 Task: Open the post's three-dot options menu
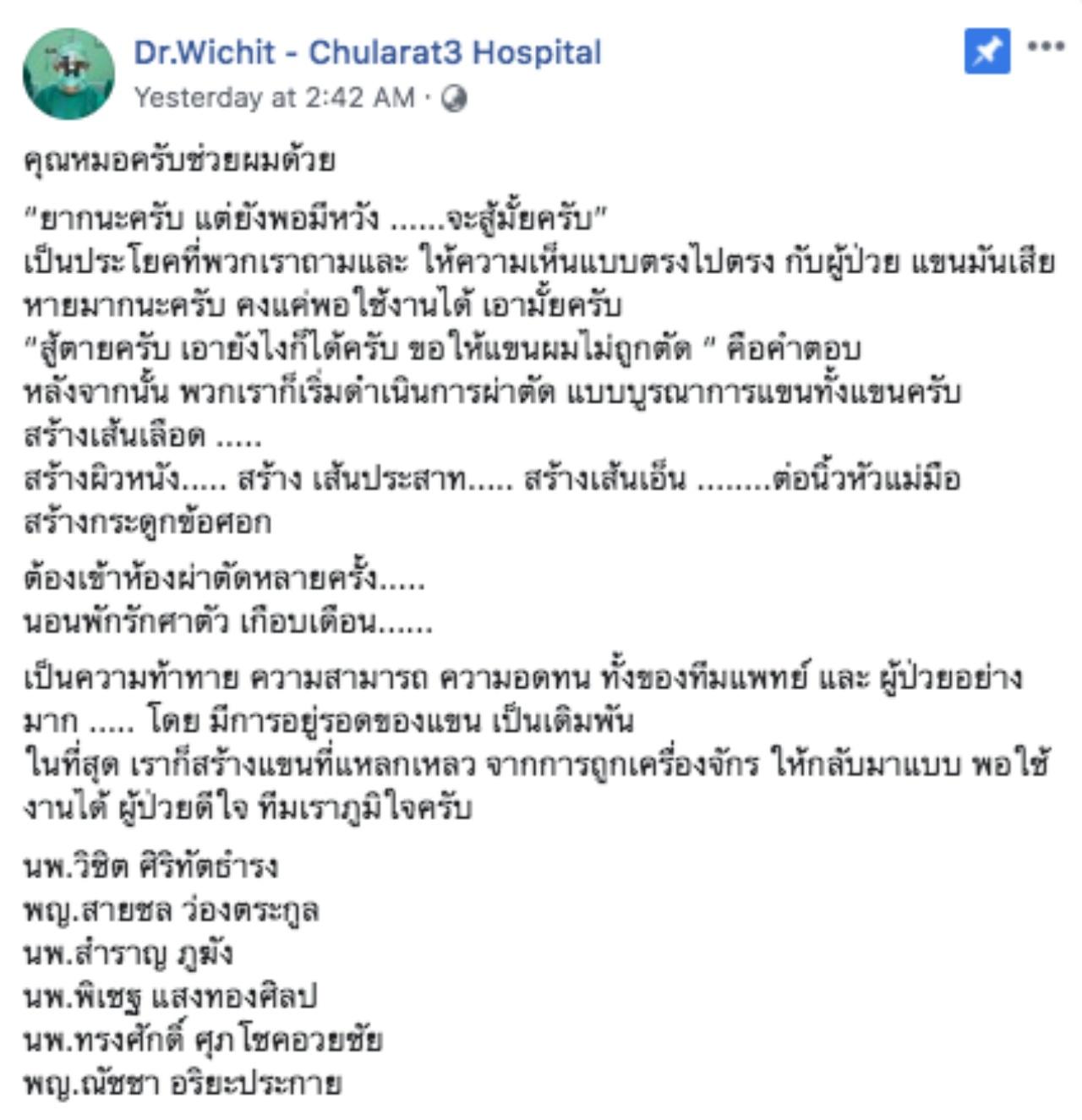tap(1046, 46)
